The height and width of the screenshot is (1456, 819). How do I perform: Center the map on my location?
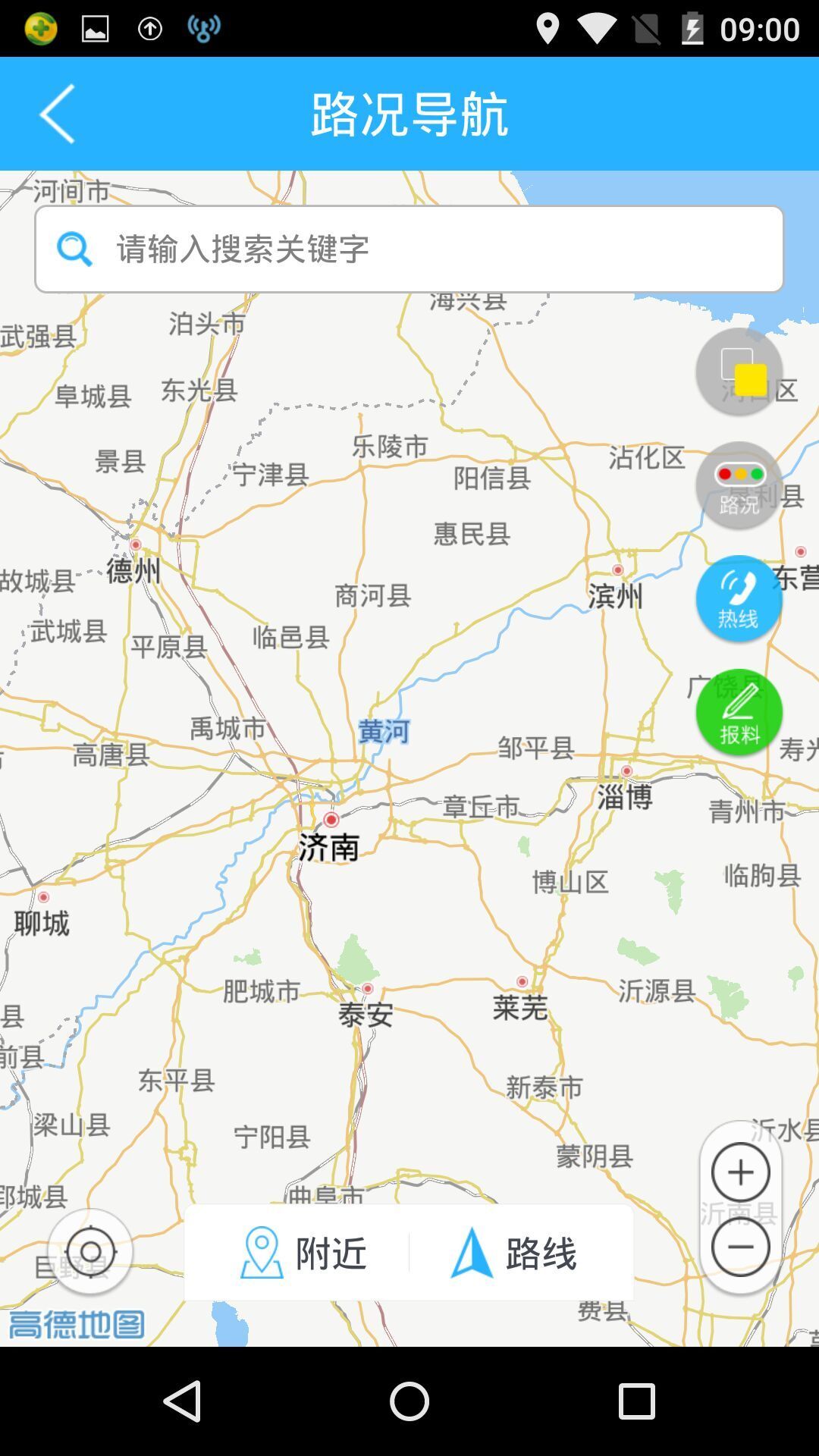point(90,1251)
